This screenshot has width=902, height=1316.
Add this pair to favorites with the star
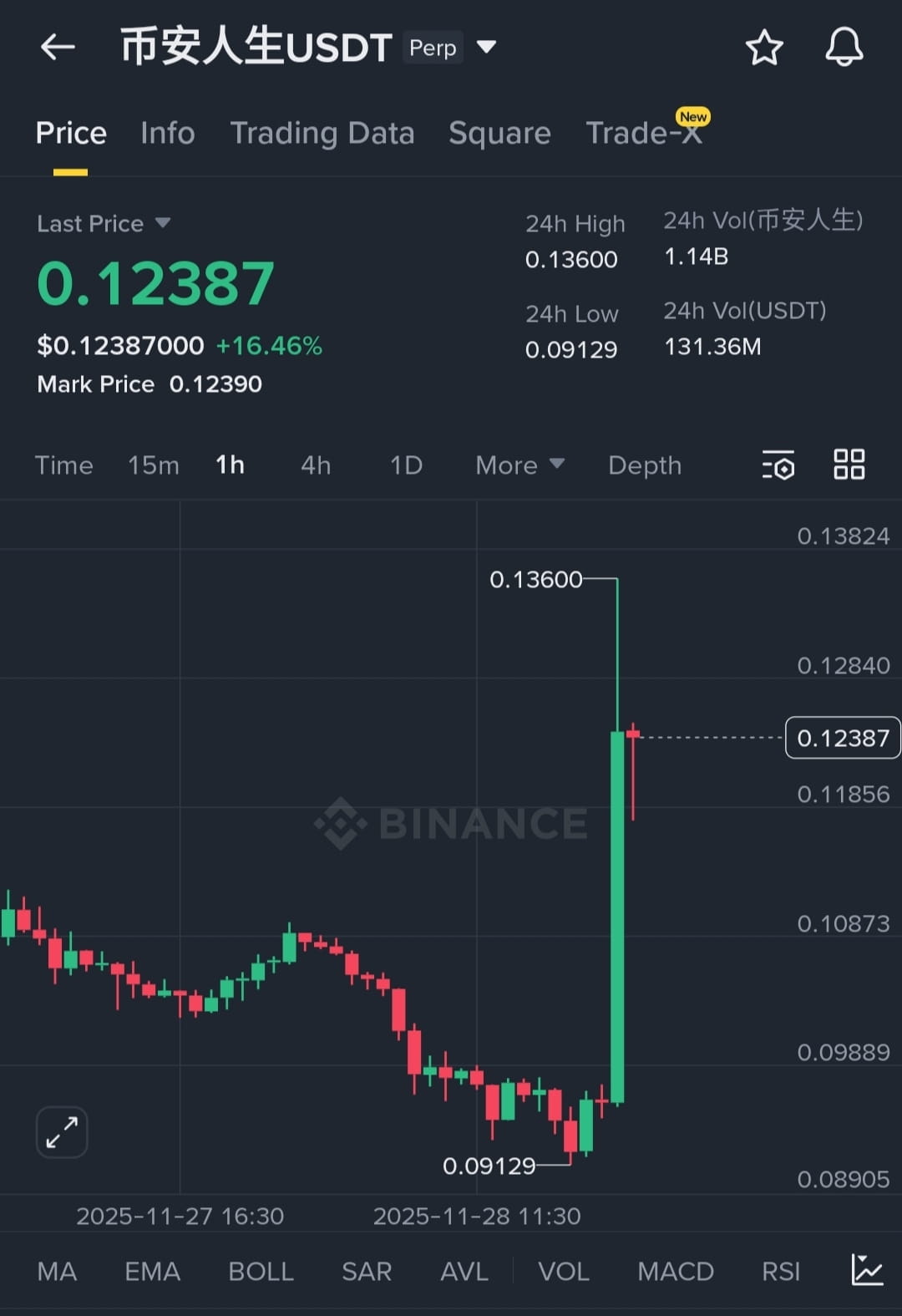[763, 48]
